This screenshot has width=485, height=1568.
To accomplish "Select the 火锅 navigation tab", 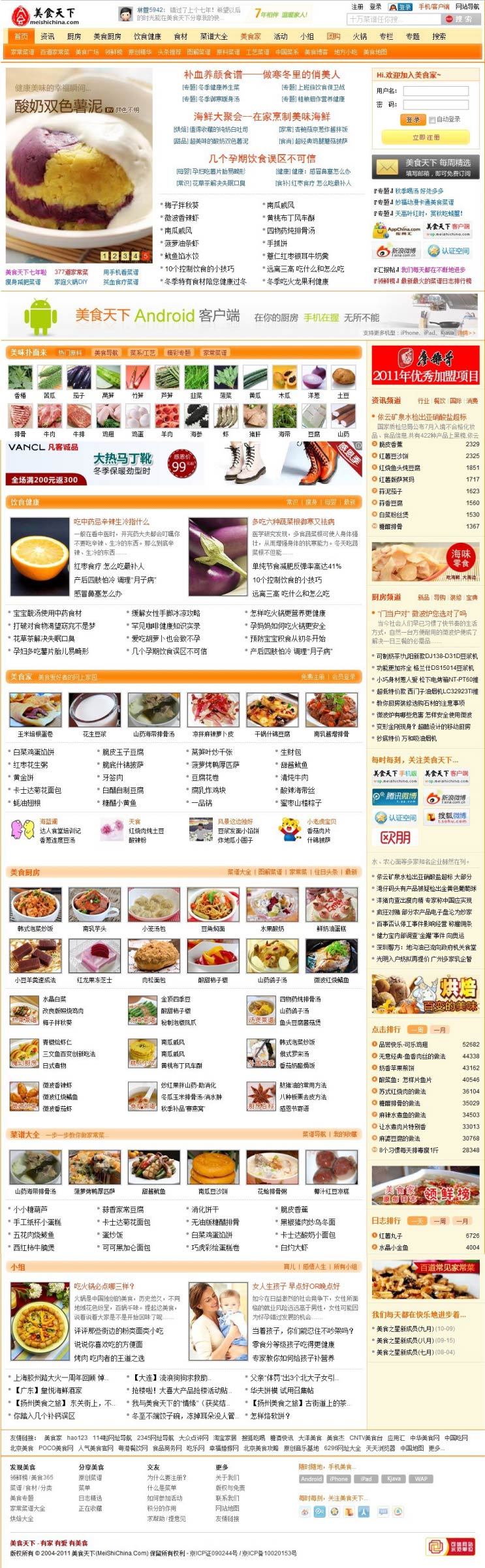I will coord(360,37).
